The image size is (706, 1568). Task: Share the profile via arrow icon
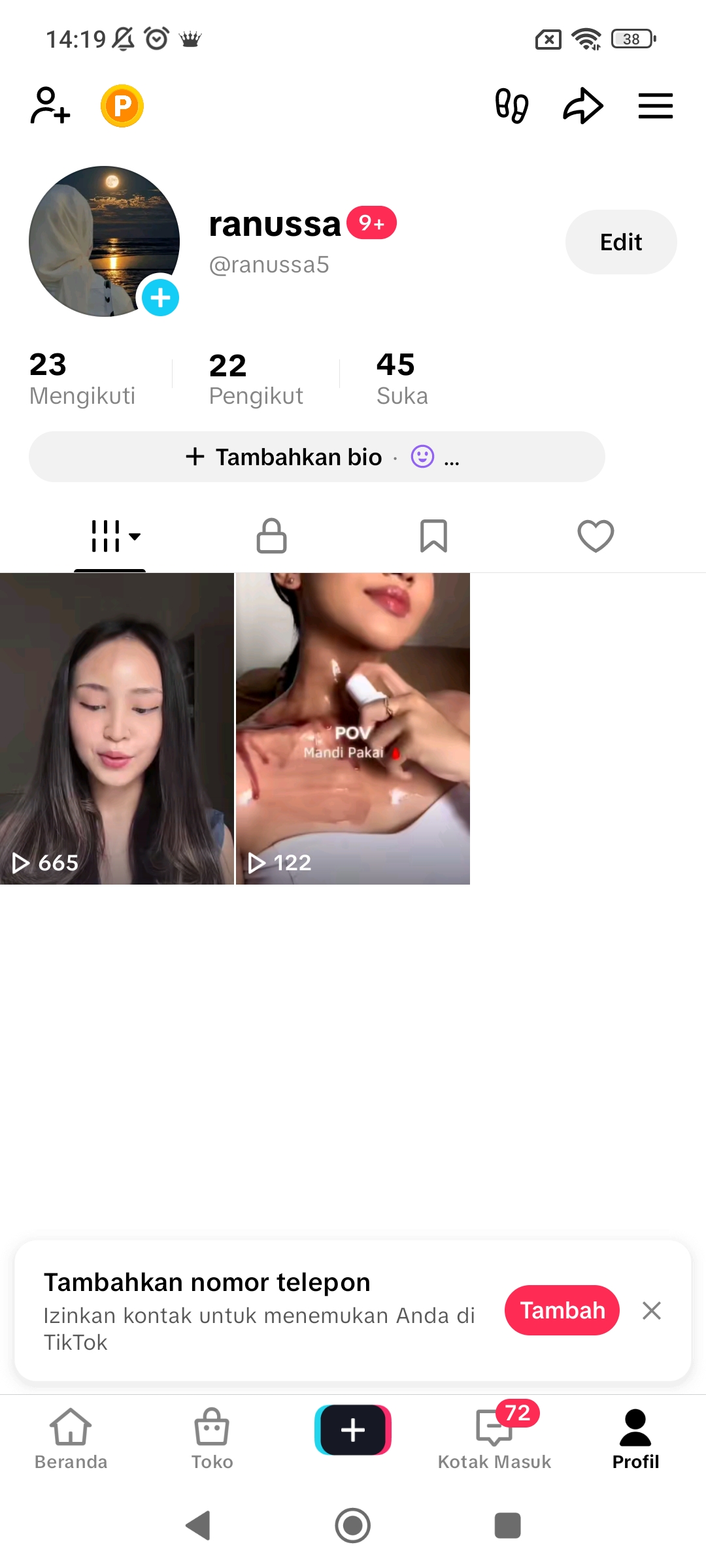pyautogui.click(x=582, y=105)
